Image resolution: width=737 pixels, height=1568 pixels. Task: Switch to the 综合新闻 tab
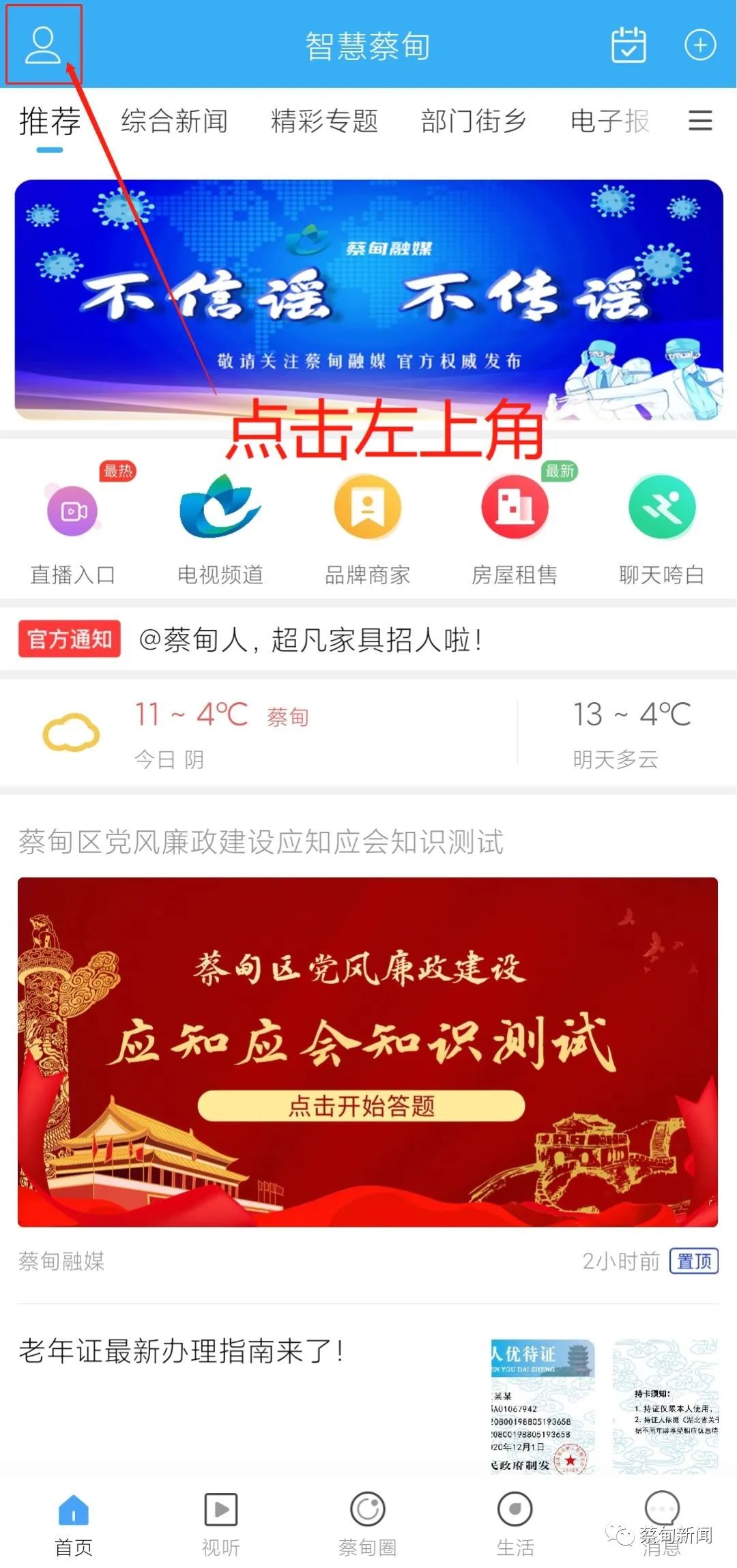pos(174,121)
